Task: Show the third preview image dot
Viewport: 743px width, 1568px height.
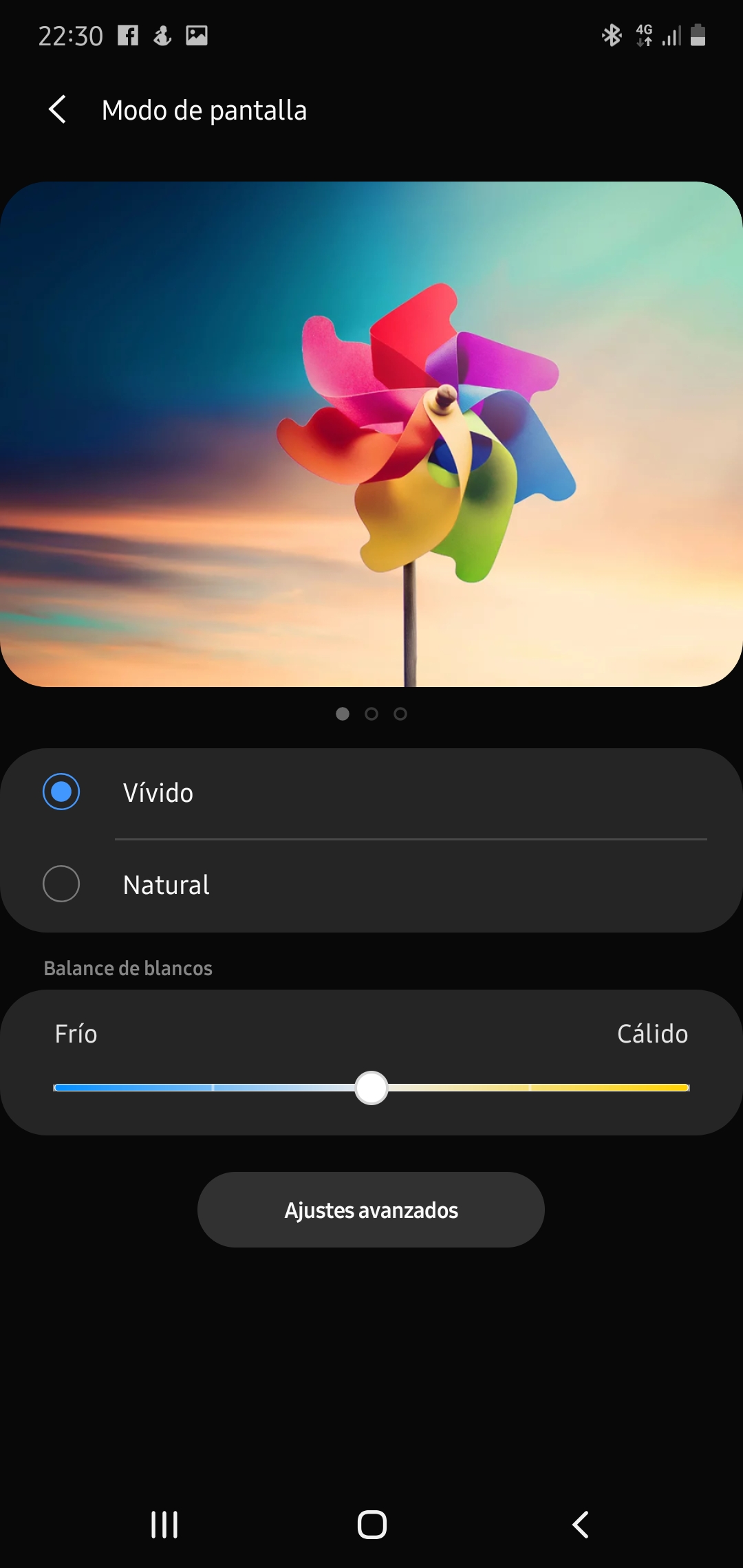Action: (400, 714)
